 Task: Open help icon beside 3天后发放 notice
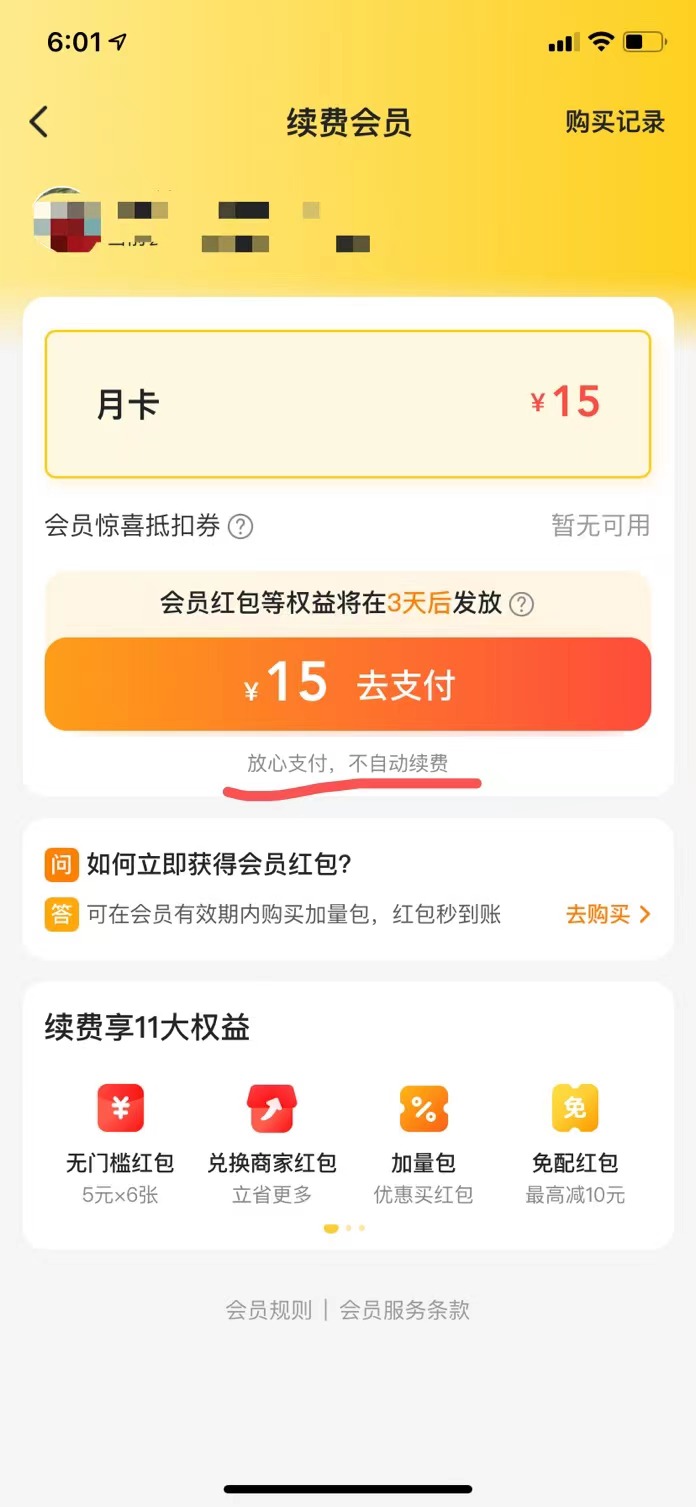(522, 604)
